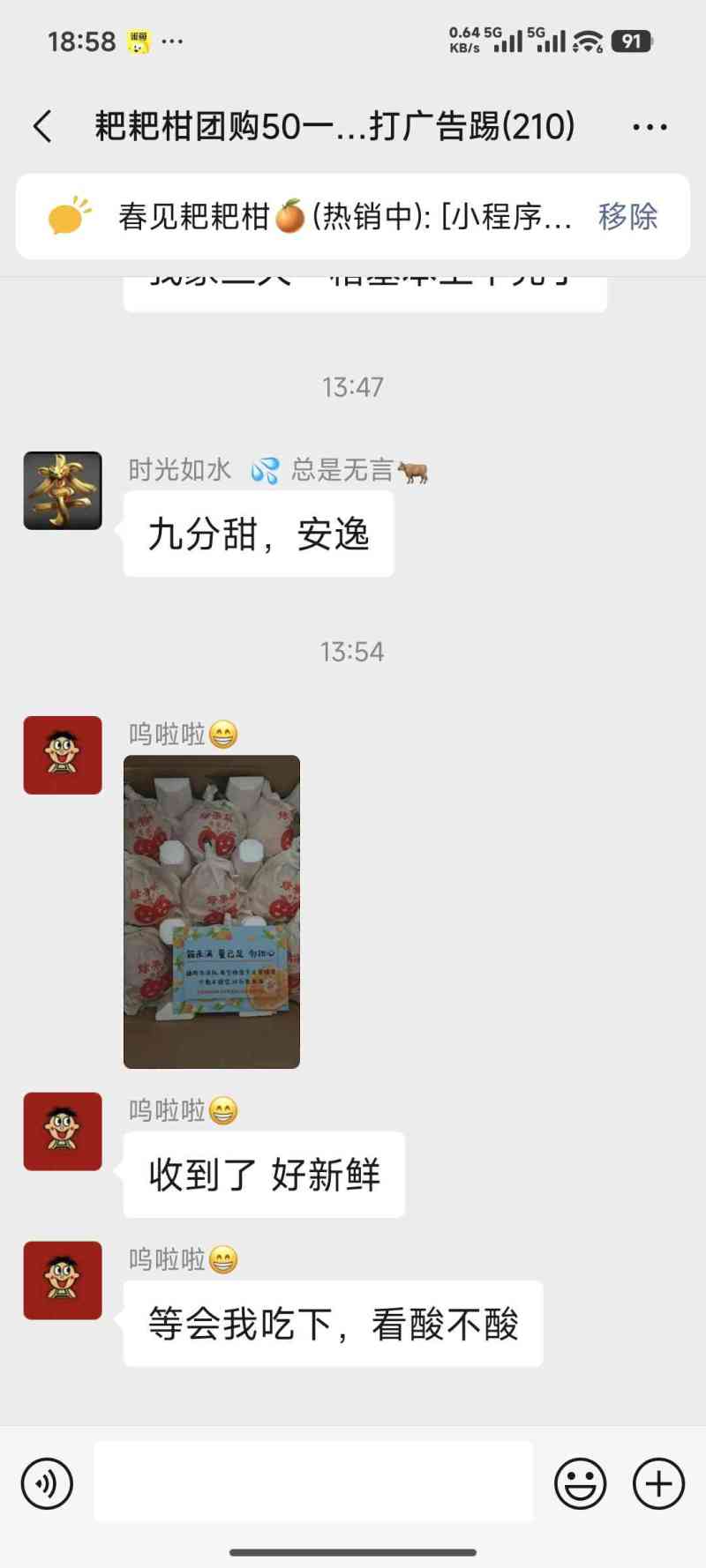This screenshot has width=706, height=1568.
Task: Open the group chat overflow menu
Action: [650, 127]
